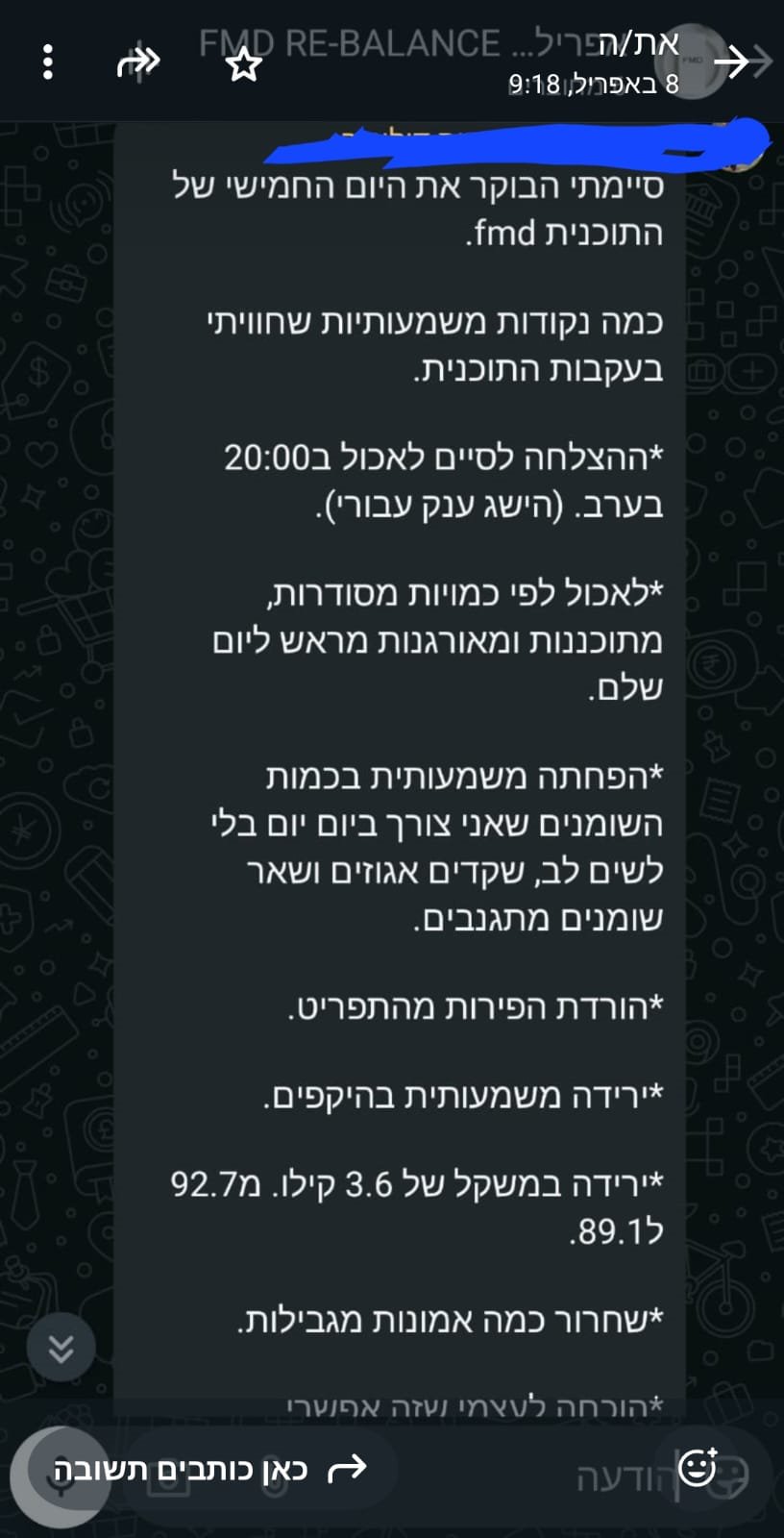Star the selected message

tap(244, 64)
